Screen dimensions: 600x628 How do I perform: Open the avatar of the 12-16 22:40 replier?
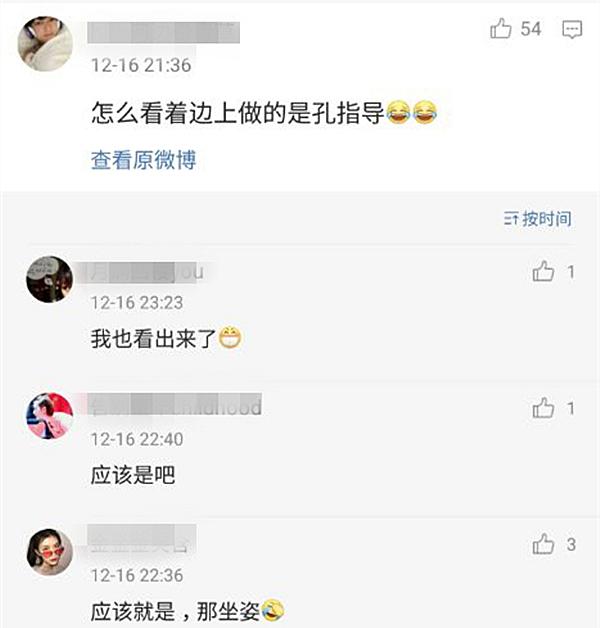tap(49, 414)
